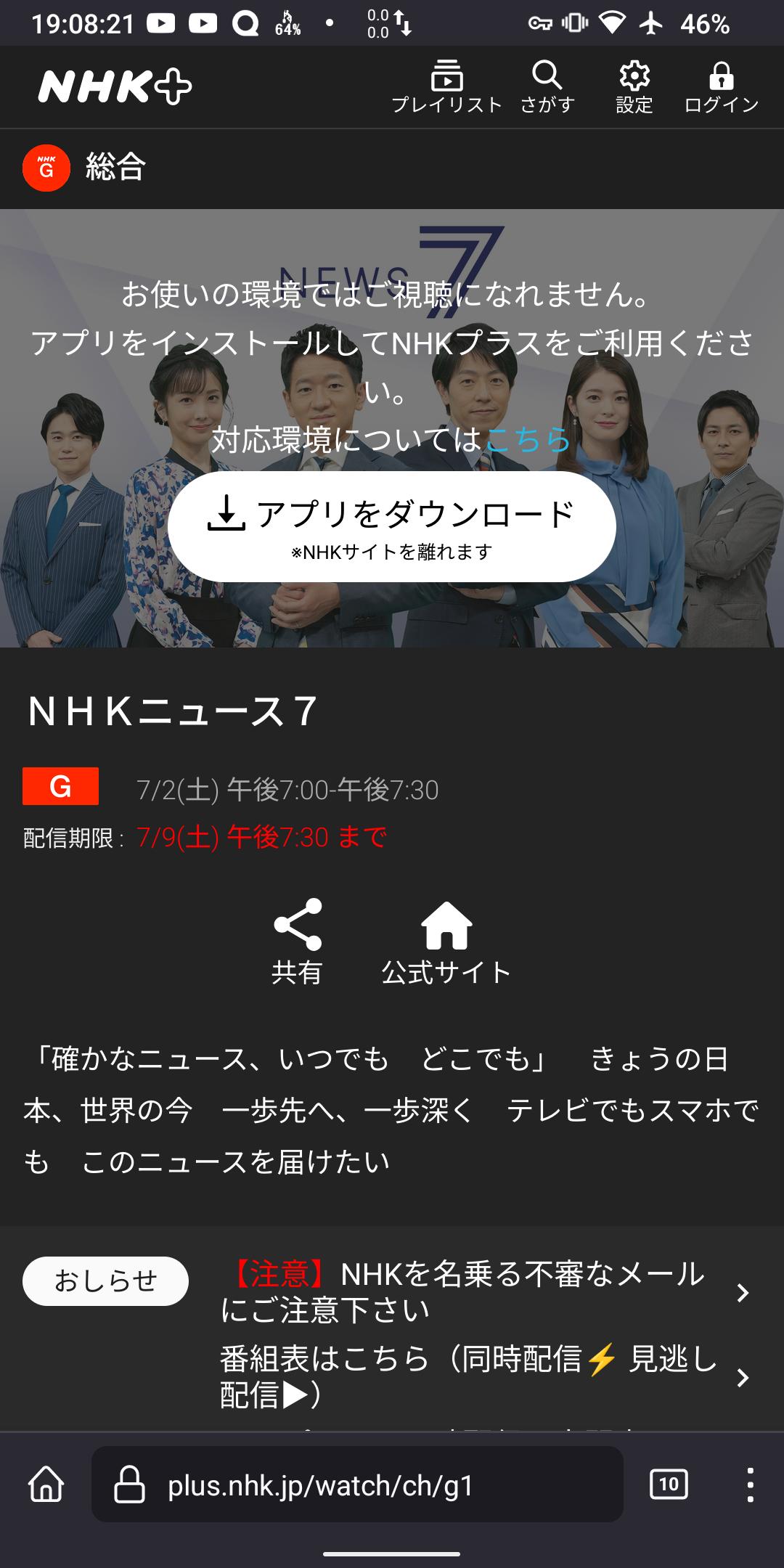784x1568 pixels.
Task: Tap the download arrow inside アプリをダウンロード
Action: pos(227,513)
